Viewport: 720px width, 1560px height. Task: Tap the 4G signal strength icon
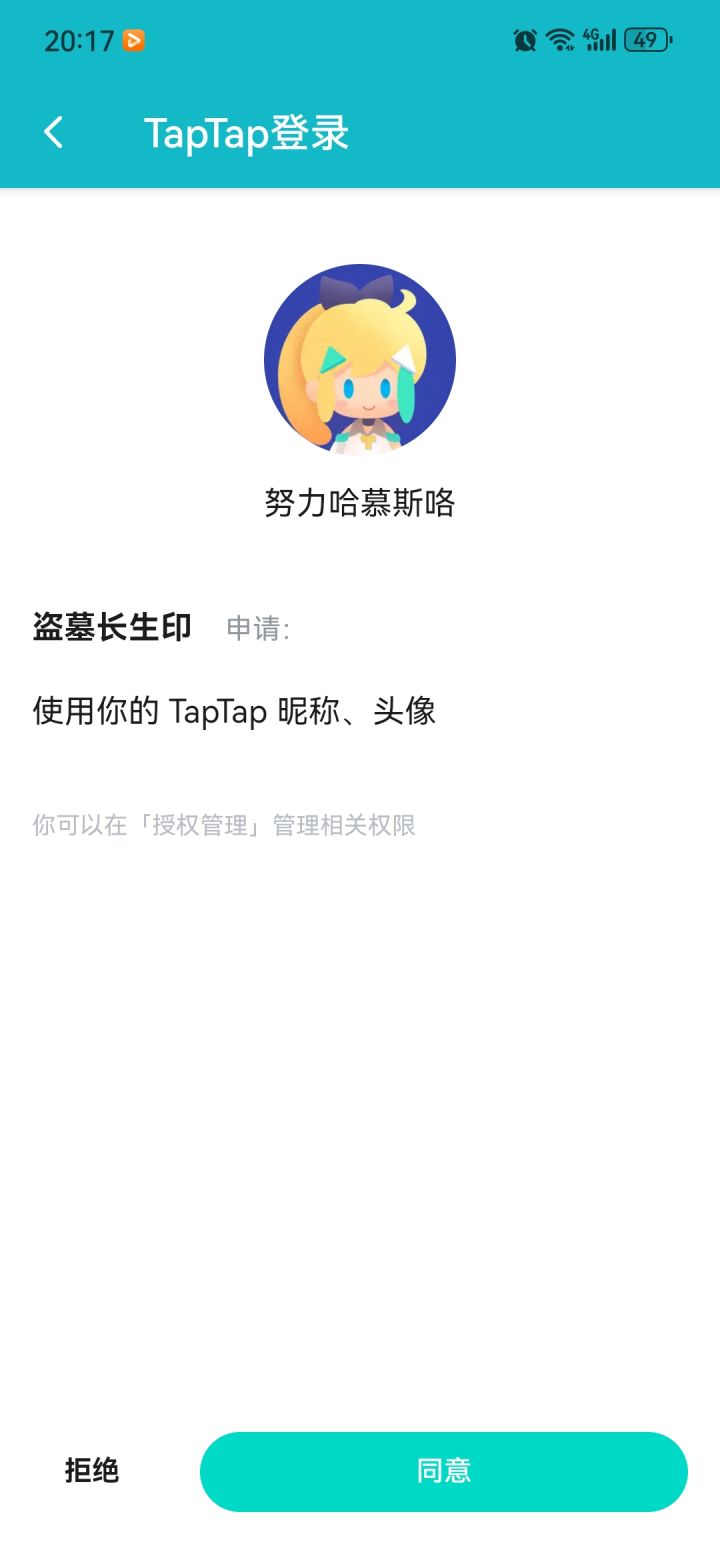(601, 40)
